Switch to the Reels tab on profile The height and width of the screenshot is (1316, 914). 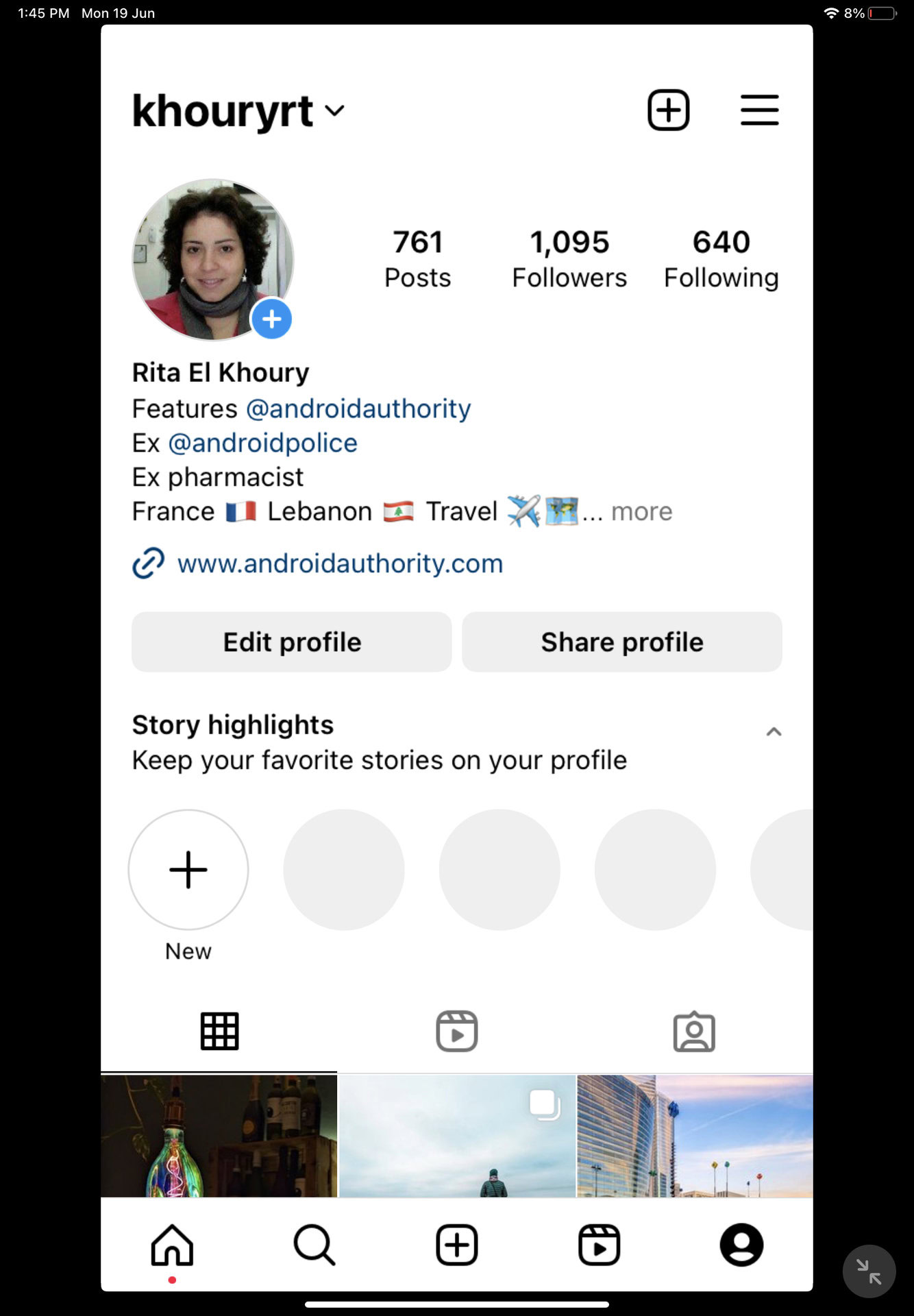click(x=457, y=1031)
